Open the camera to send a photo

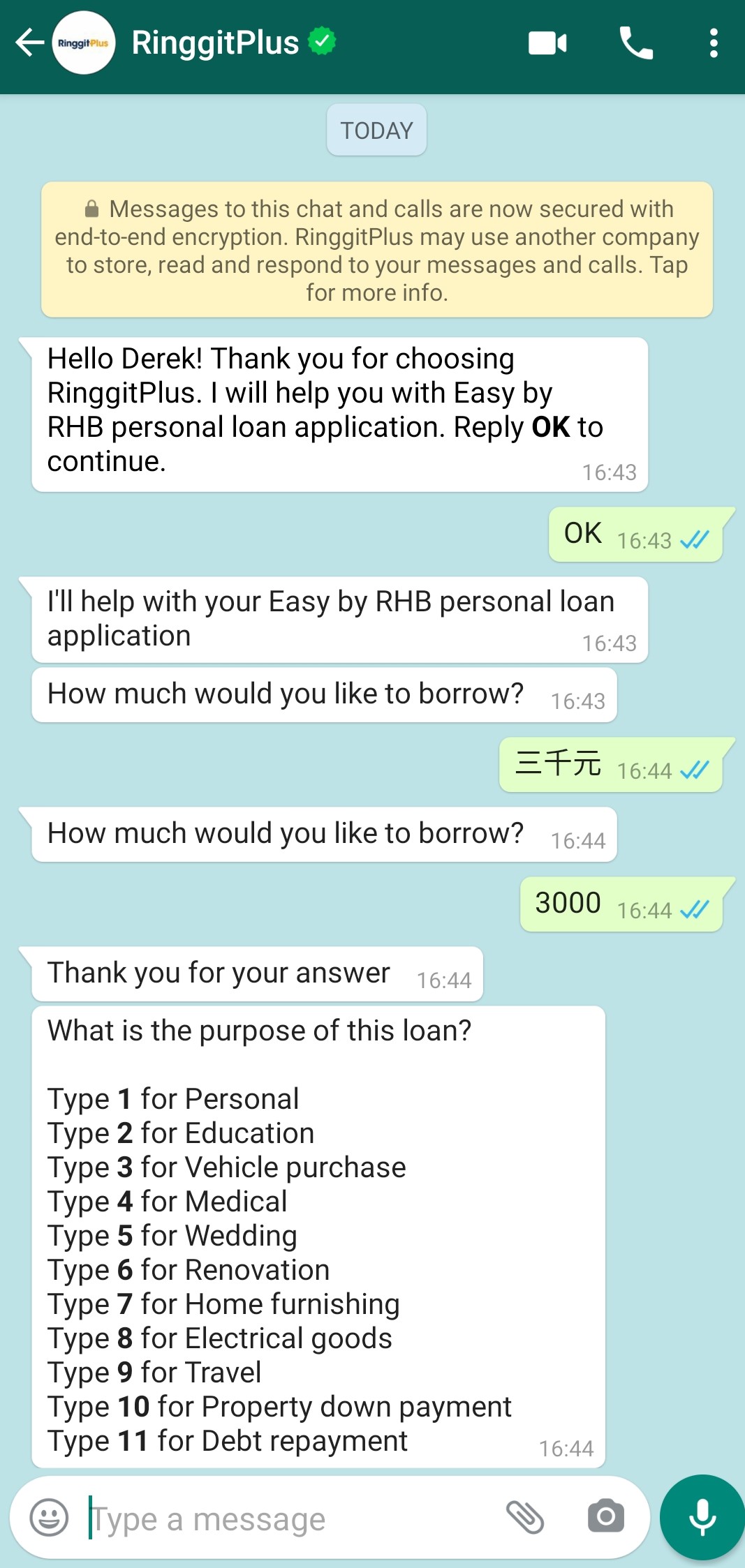[x=606, y=1517]
